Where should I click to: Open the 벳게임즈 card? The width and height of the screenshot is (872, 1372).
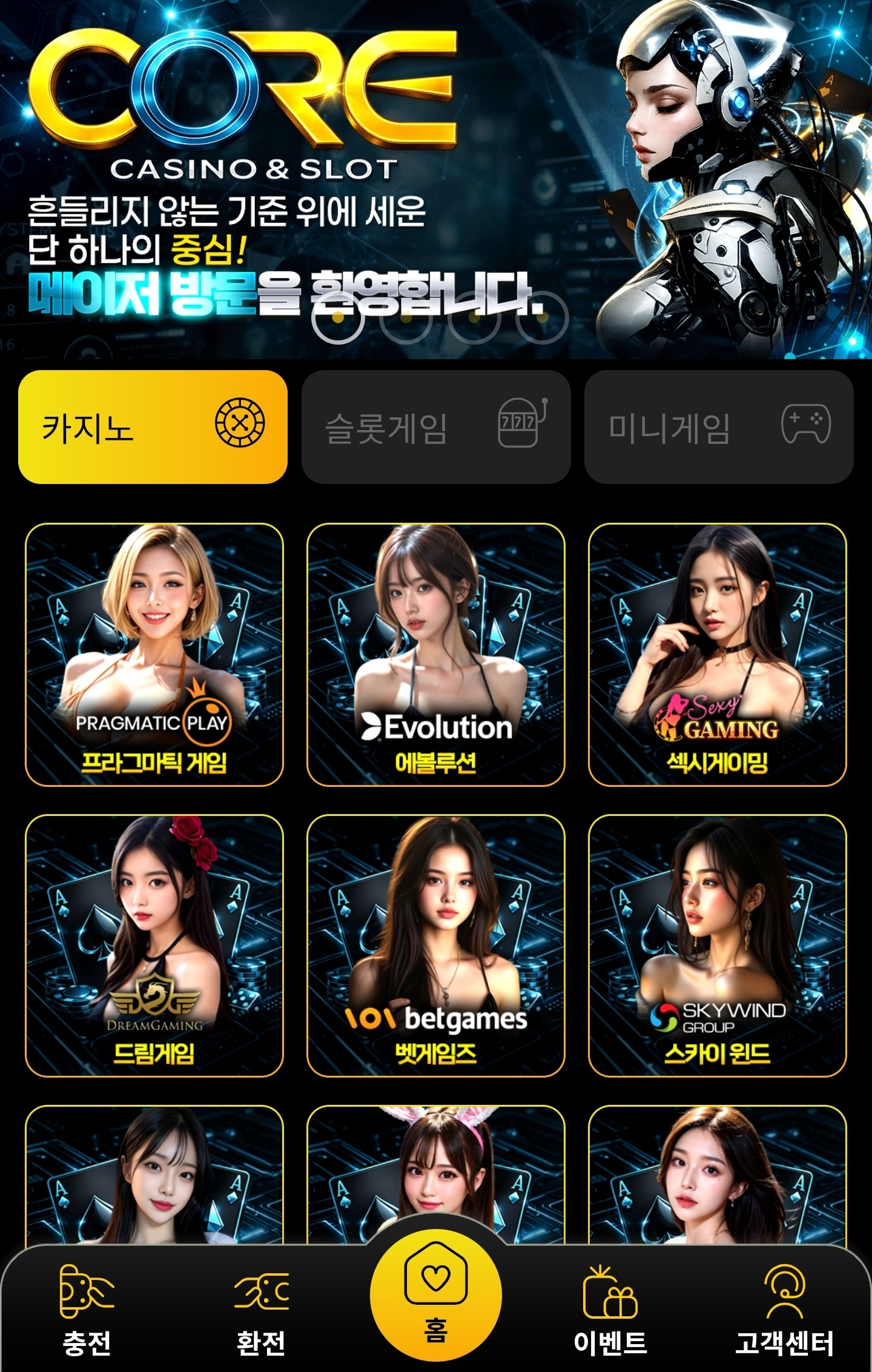(x=436, y=945)
